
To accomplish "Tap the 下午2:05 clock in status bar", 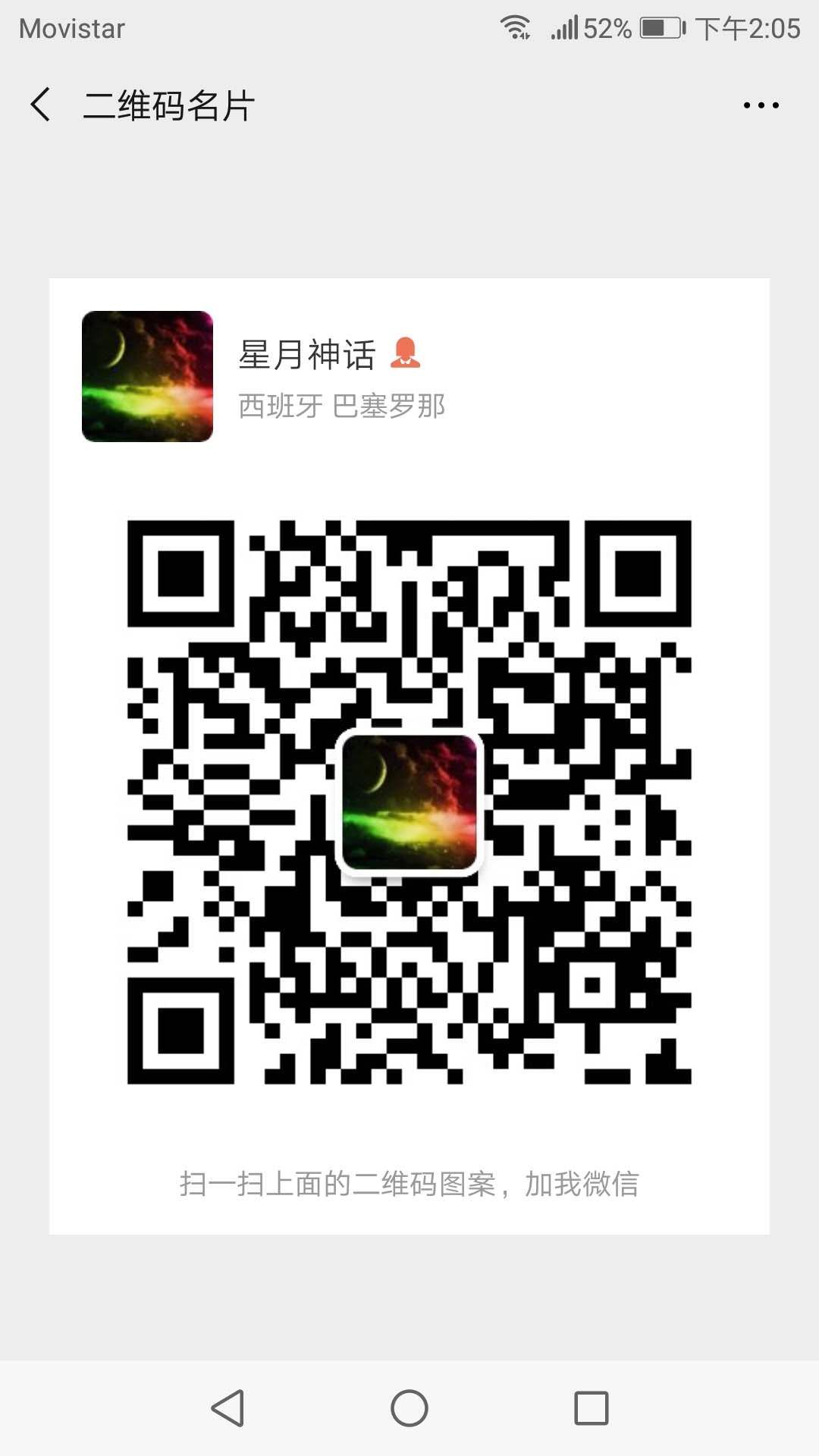I will click(747, 27).
